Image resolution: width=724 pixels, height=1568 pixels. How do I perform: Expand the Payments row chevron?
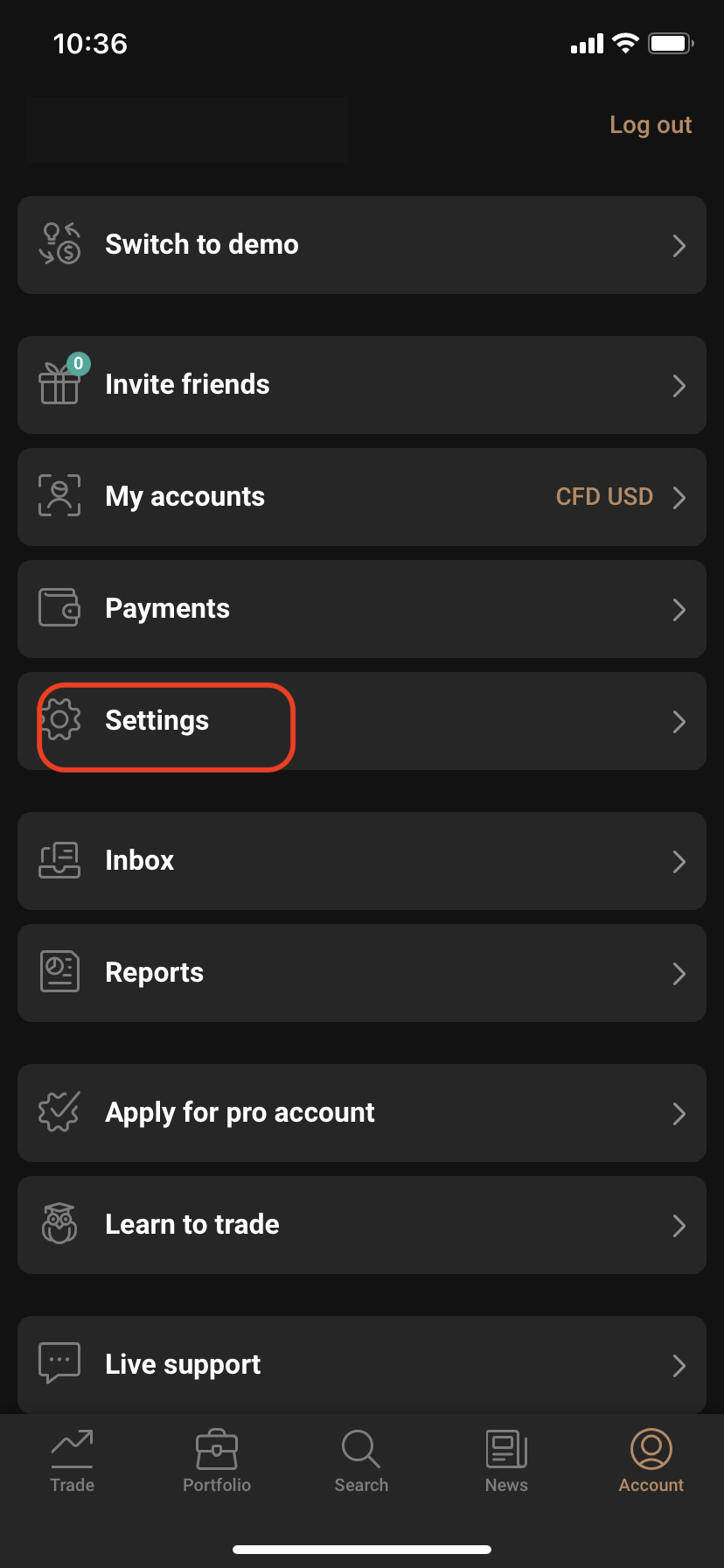tap(679, 609)
